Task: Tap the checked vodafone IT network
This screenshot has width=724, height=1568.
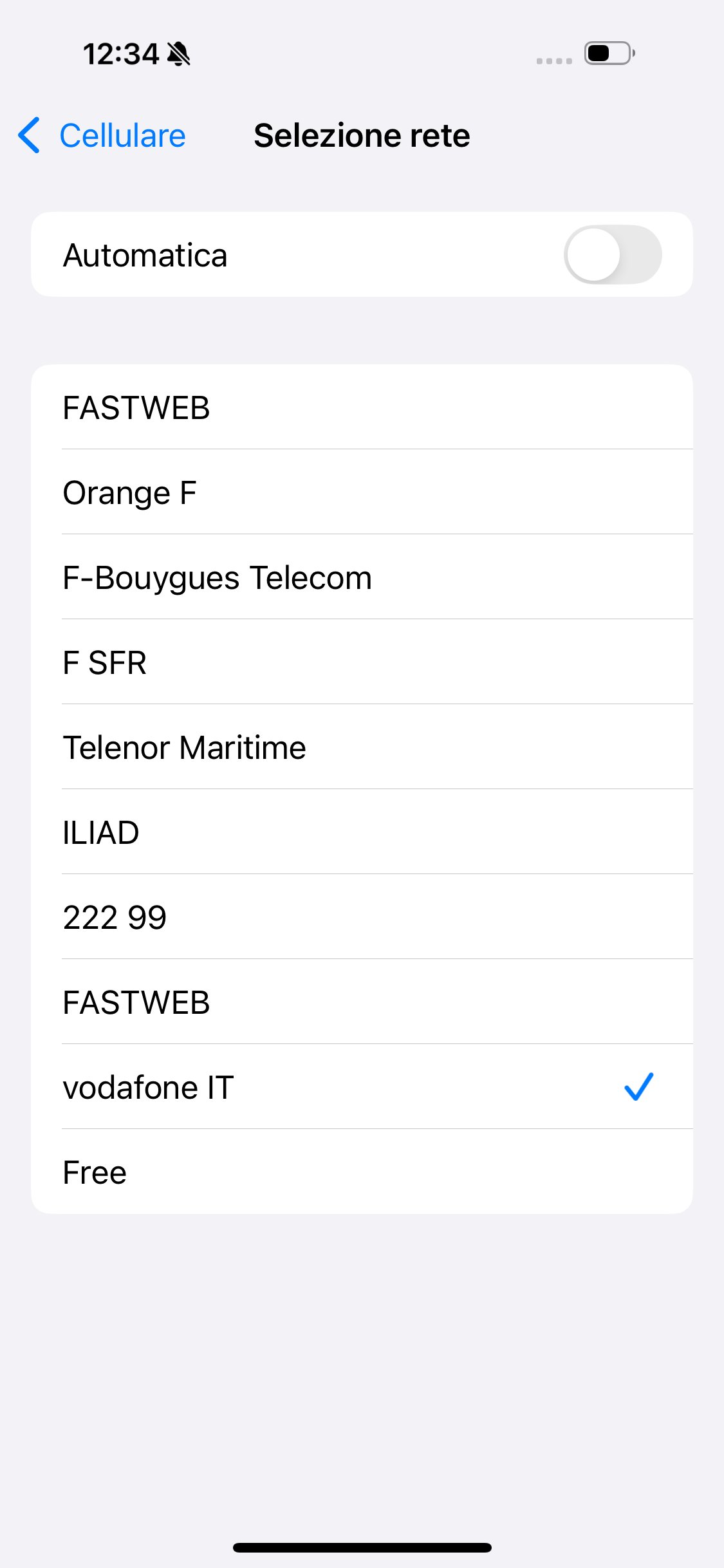Action: 362,1087
